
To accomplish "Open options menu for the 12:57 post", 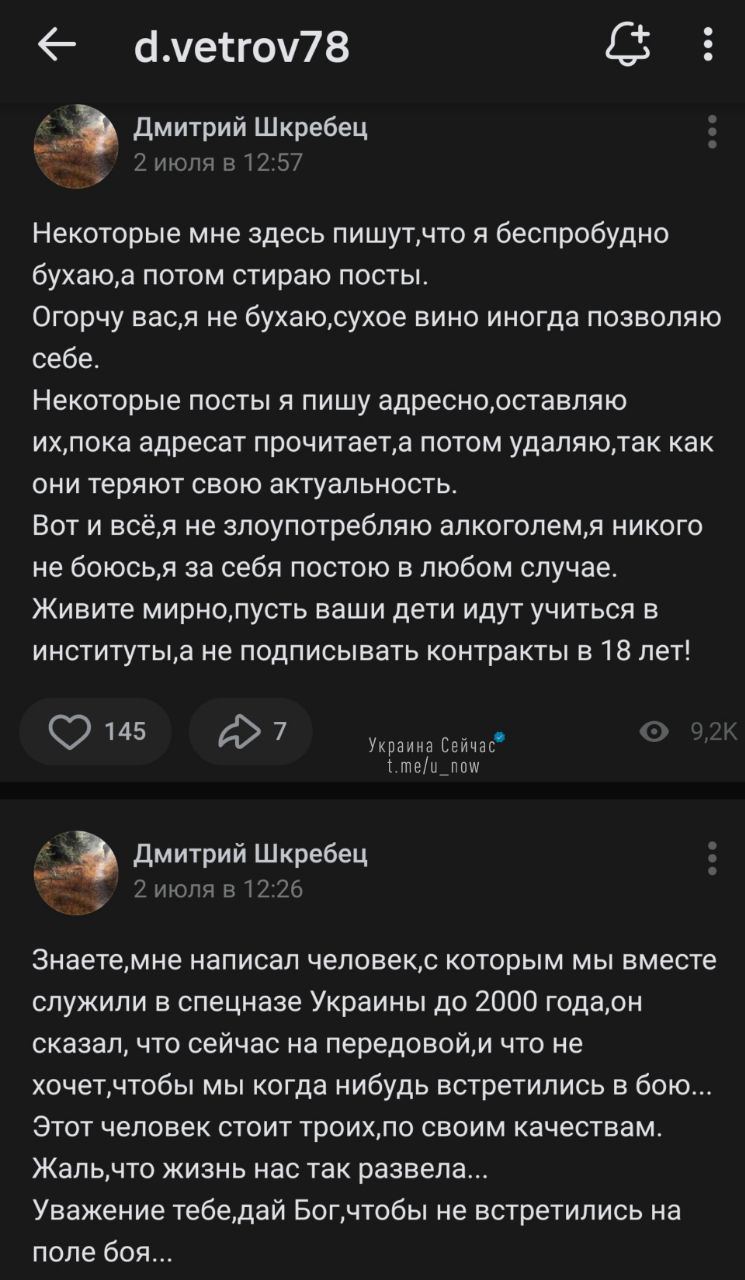I will [712, 132].
